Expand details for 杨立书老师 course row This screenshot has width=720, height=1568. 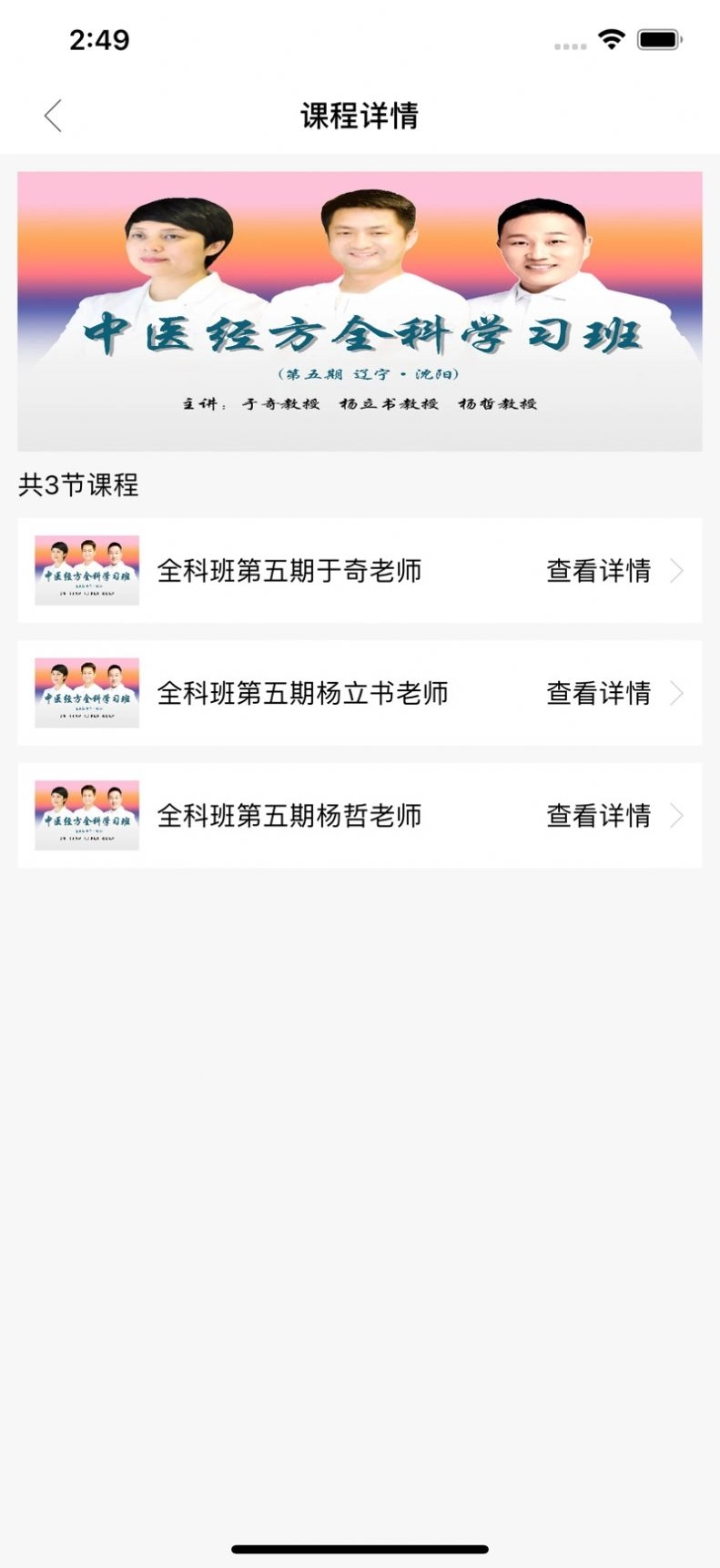pyautogui.click(x=360, y=693)
